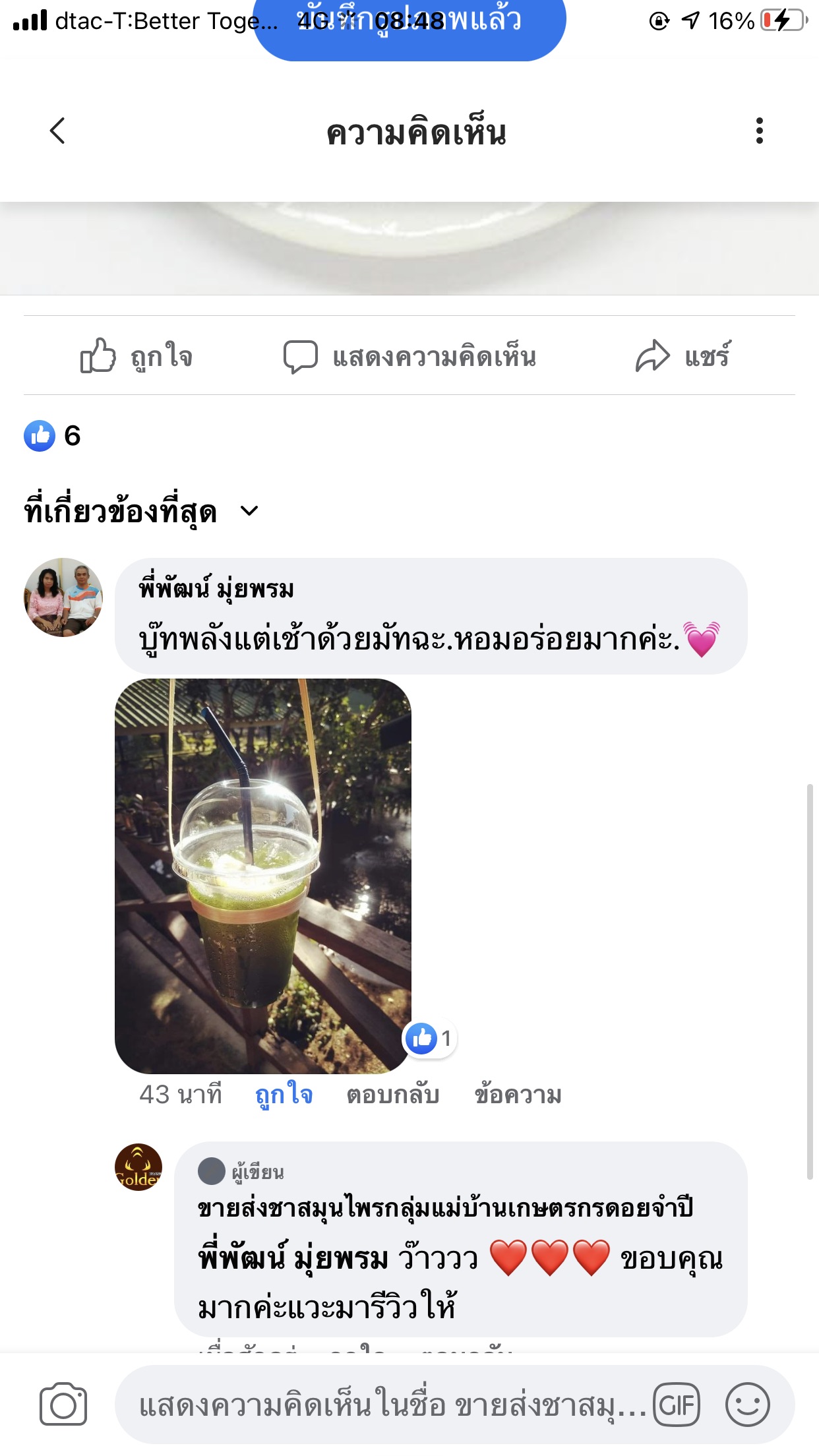The height and width of the screenshot is (1456, 819).
Task: Toggle like on the comment via ถูกใจ
Action: (x=284, y=1093)
